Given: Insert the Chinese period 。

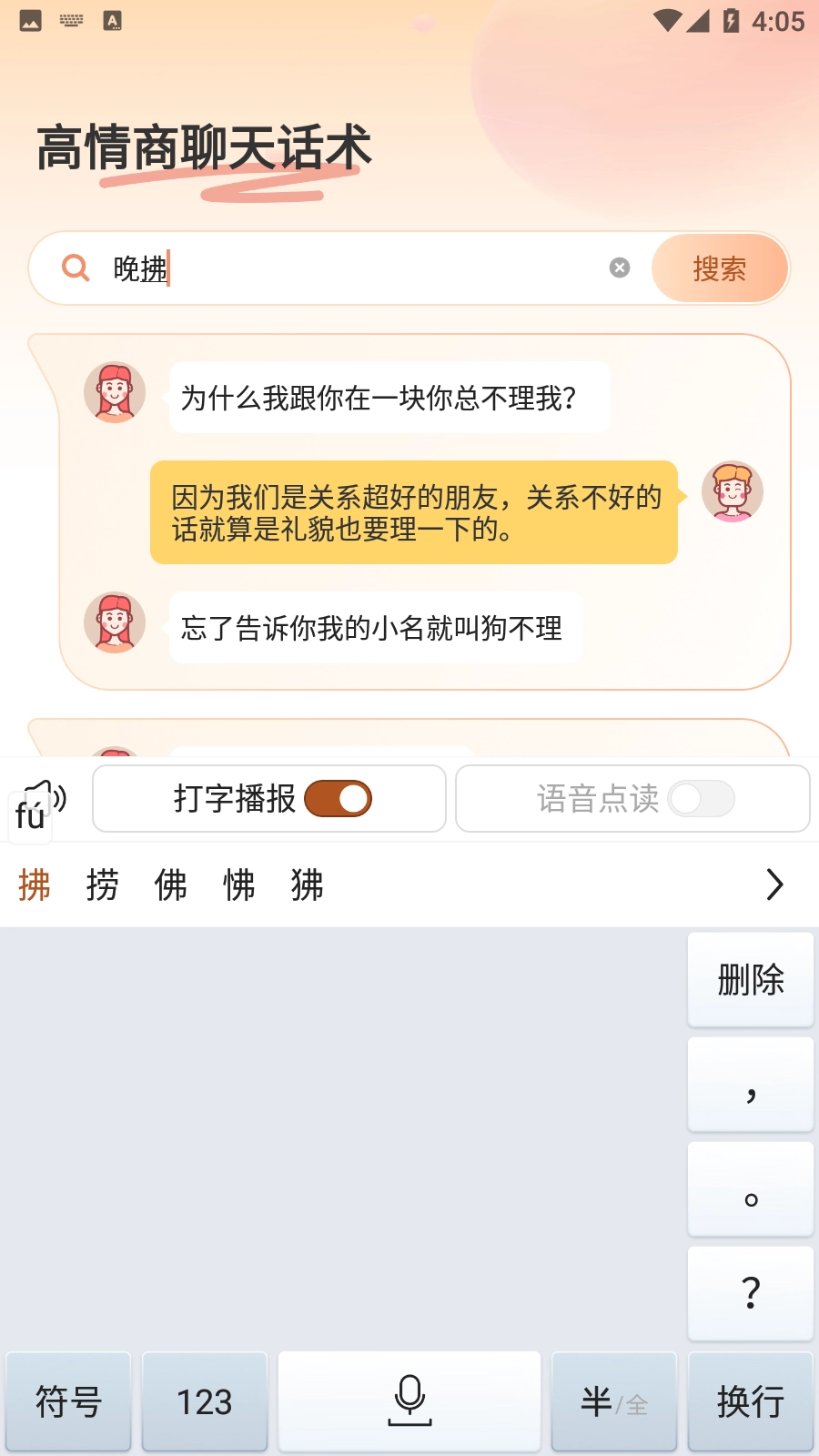Looking at the screenshot, I should 751,1189.
